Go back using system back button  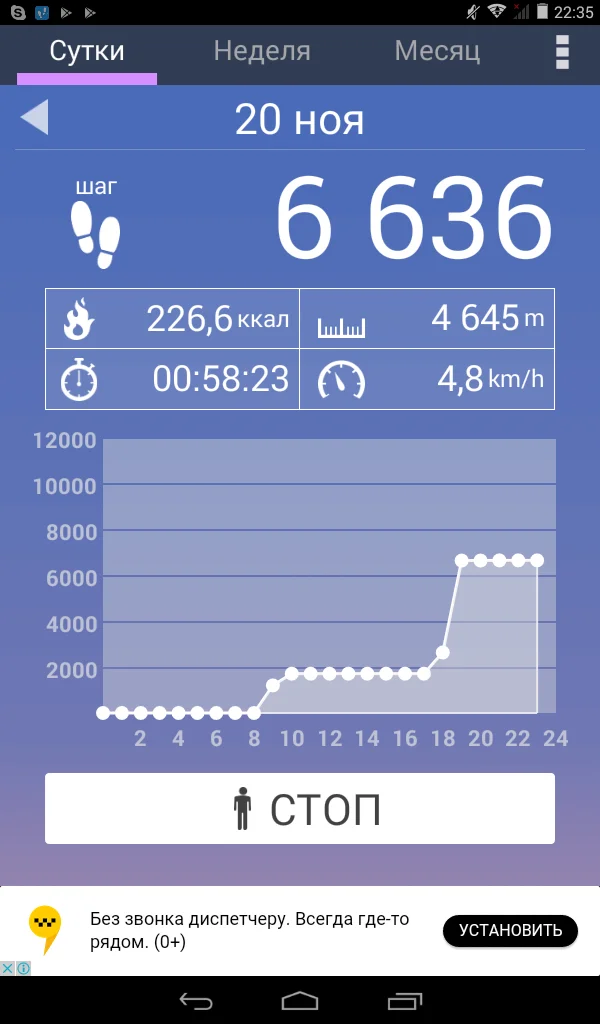click(195, 1000)
